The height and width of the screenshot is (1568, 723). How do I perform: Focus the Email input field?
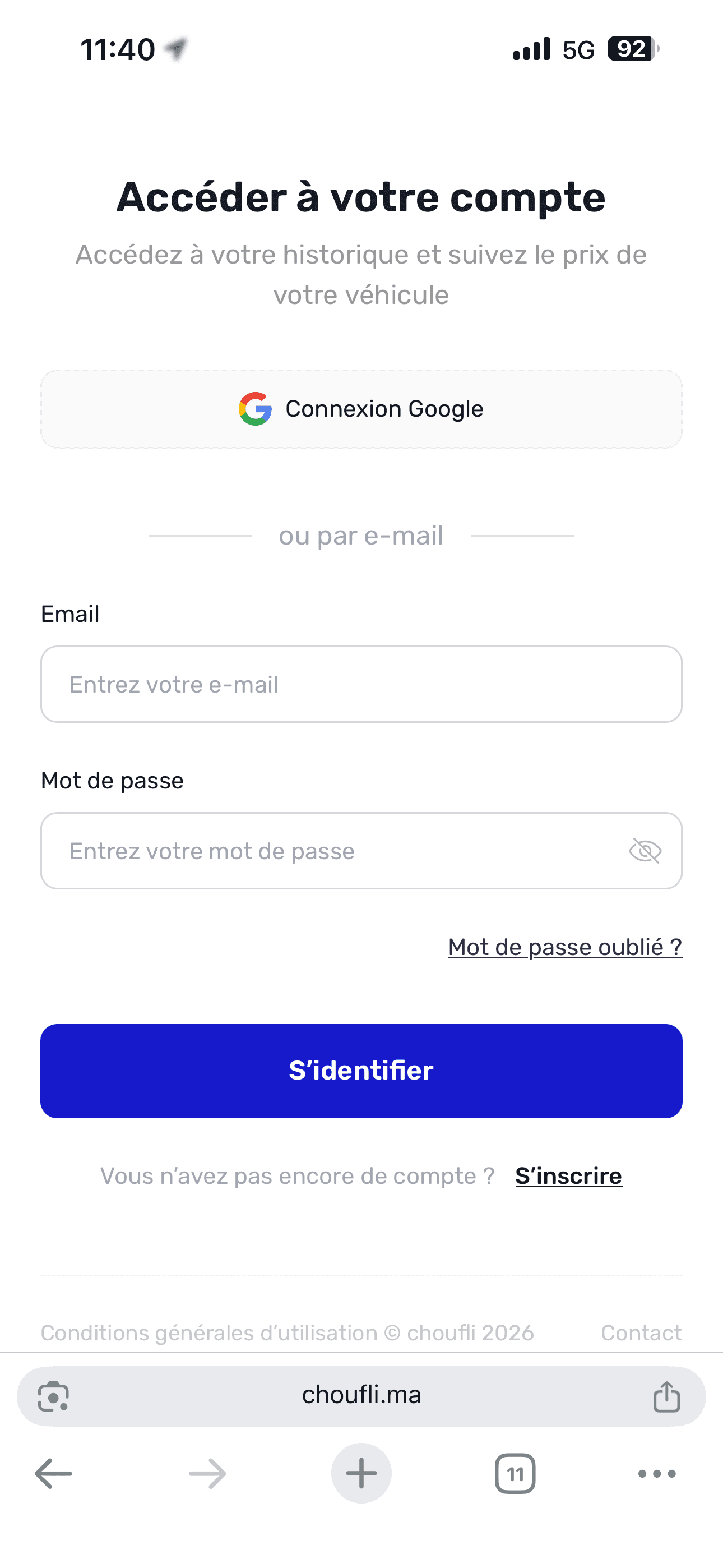pos(361,684)
